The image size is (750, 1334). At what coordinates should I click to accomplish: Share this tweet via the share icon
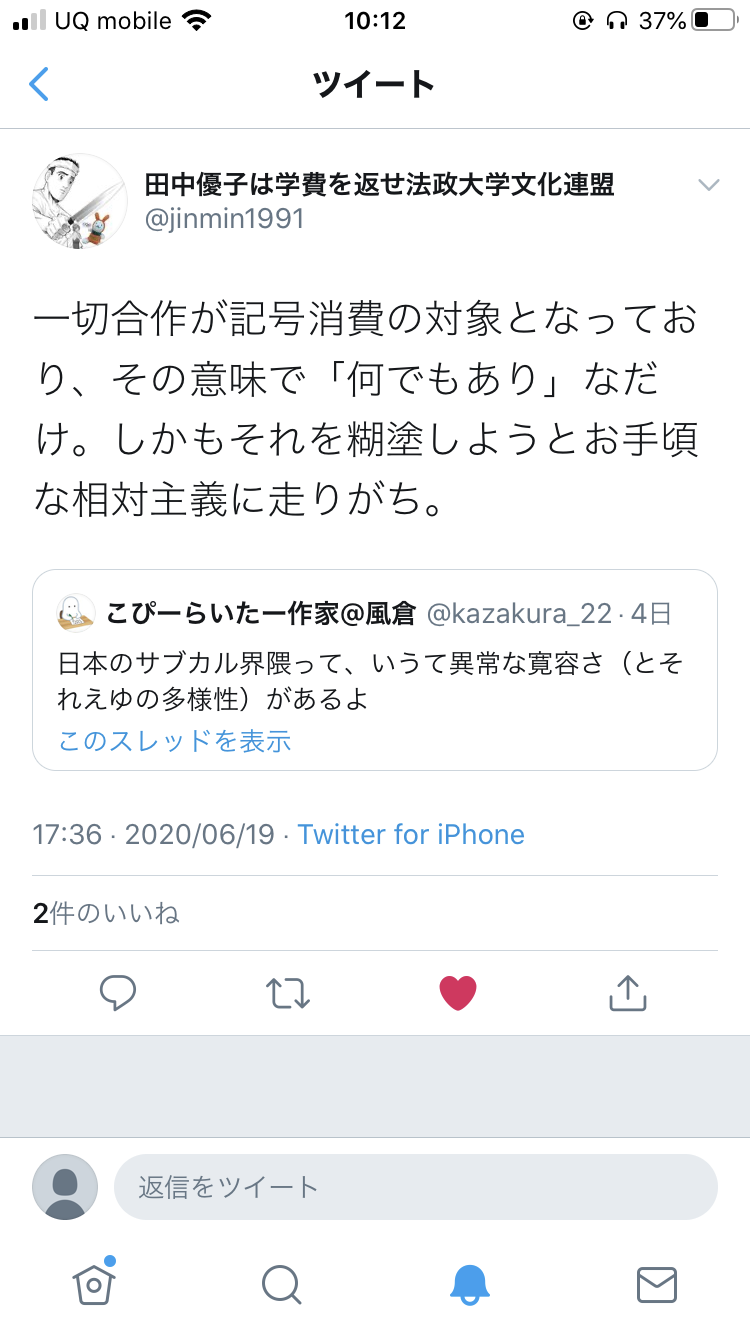click(628, 992)
